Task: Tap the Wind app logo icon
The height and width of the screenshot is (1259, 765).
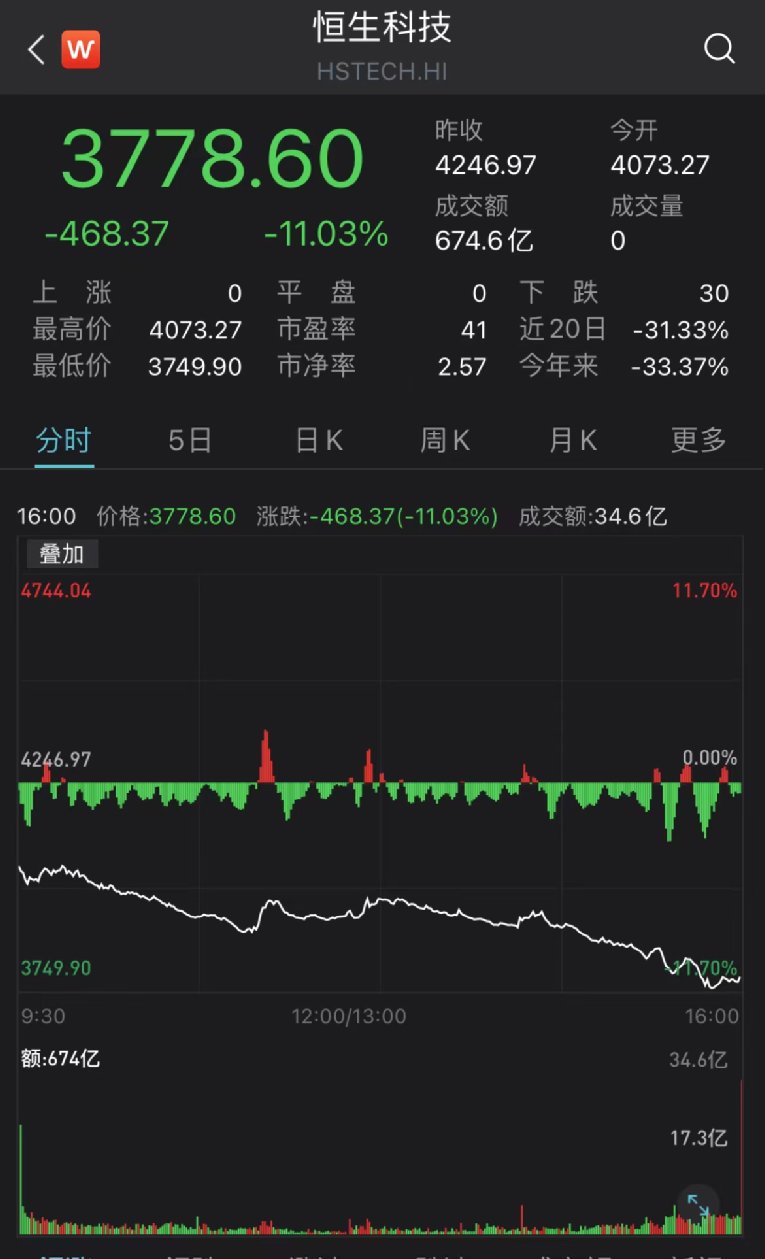Action: (81, 48)
